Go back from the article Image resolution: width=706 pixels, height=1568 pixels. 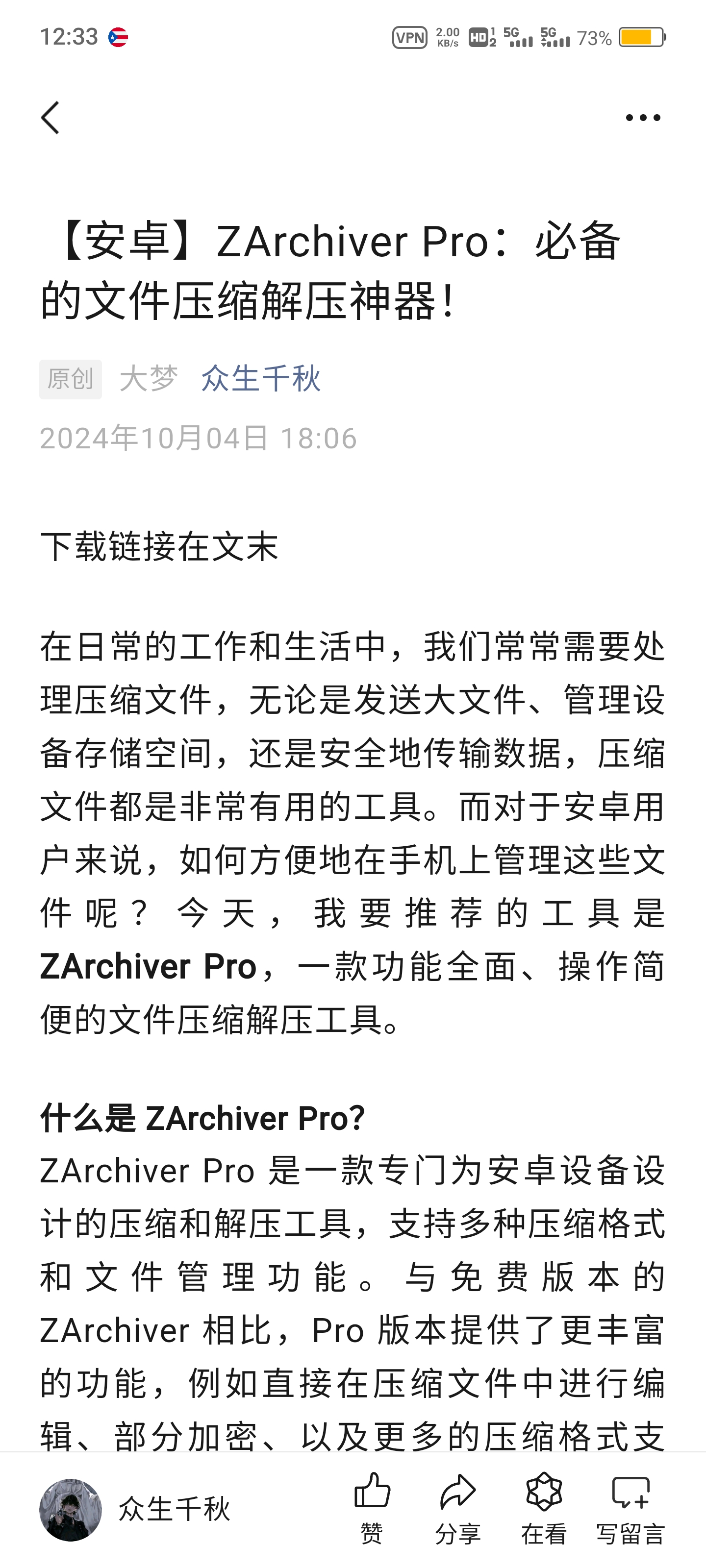click(50, 118)
